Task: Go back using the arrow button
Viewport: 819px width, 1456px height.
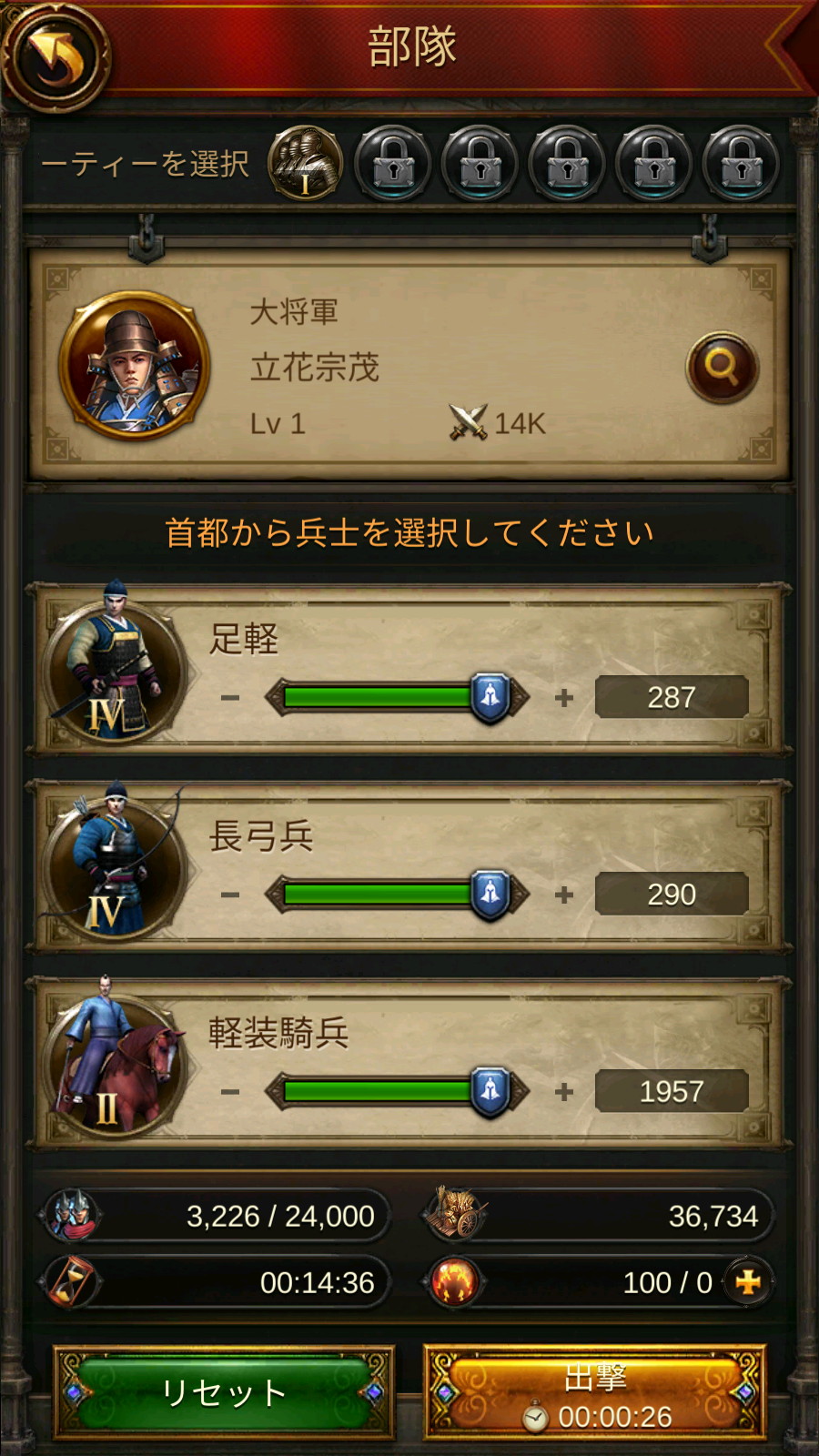Action: pos(56,56)
